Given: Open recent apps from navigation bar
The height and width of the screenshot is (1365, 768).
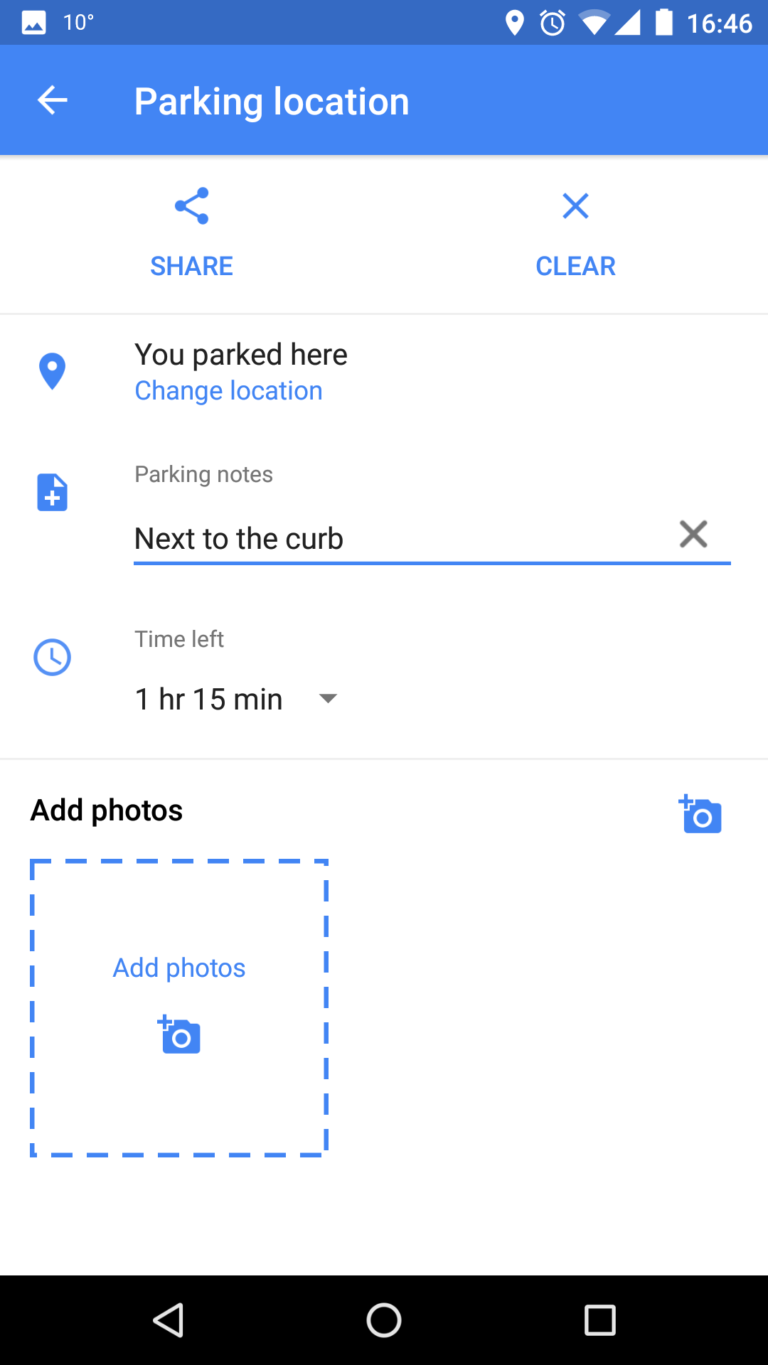Looking at the screenshot, I should (x=599, y=1320).
